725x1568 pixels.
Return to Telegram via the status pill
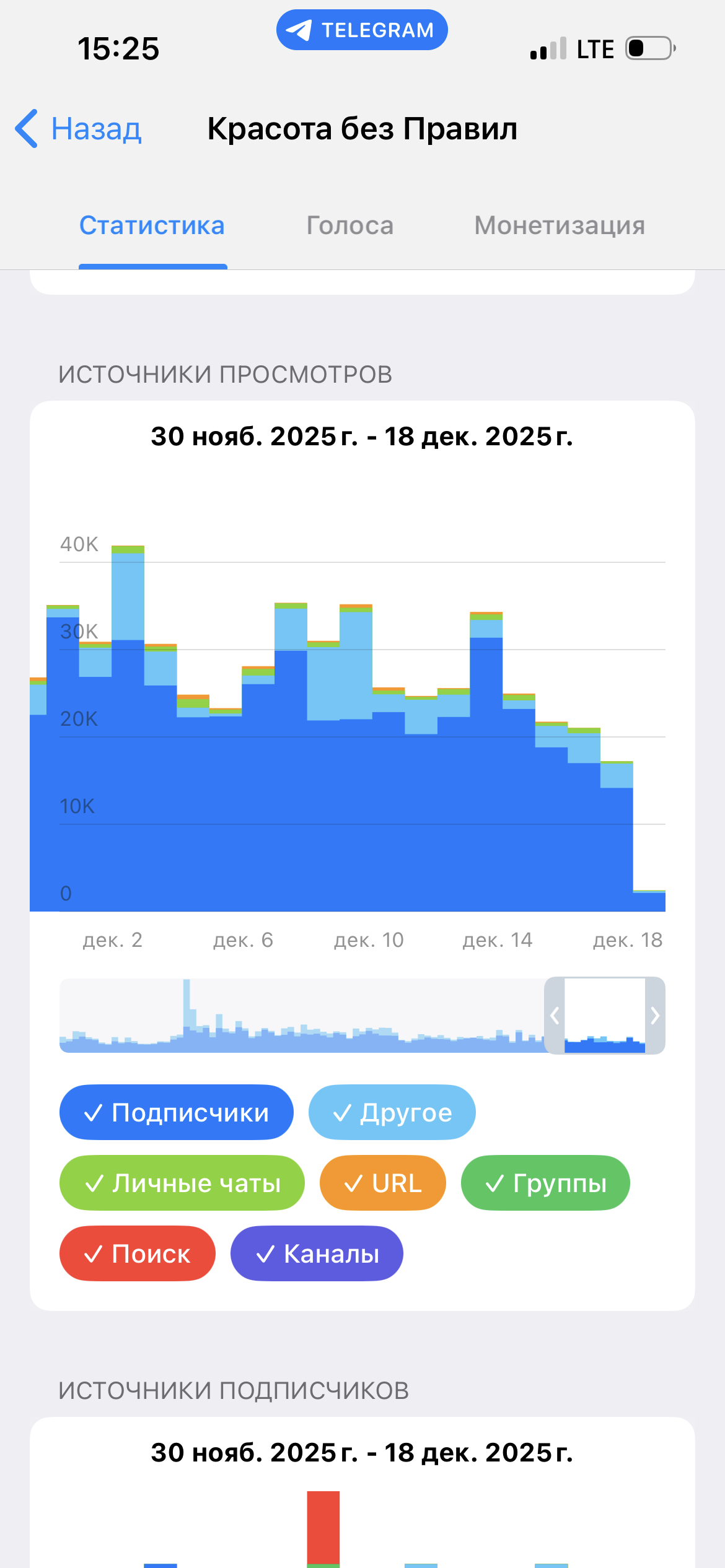coord(362,30)
